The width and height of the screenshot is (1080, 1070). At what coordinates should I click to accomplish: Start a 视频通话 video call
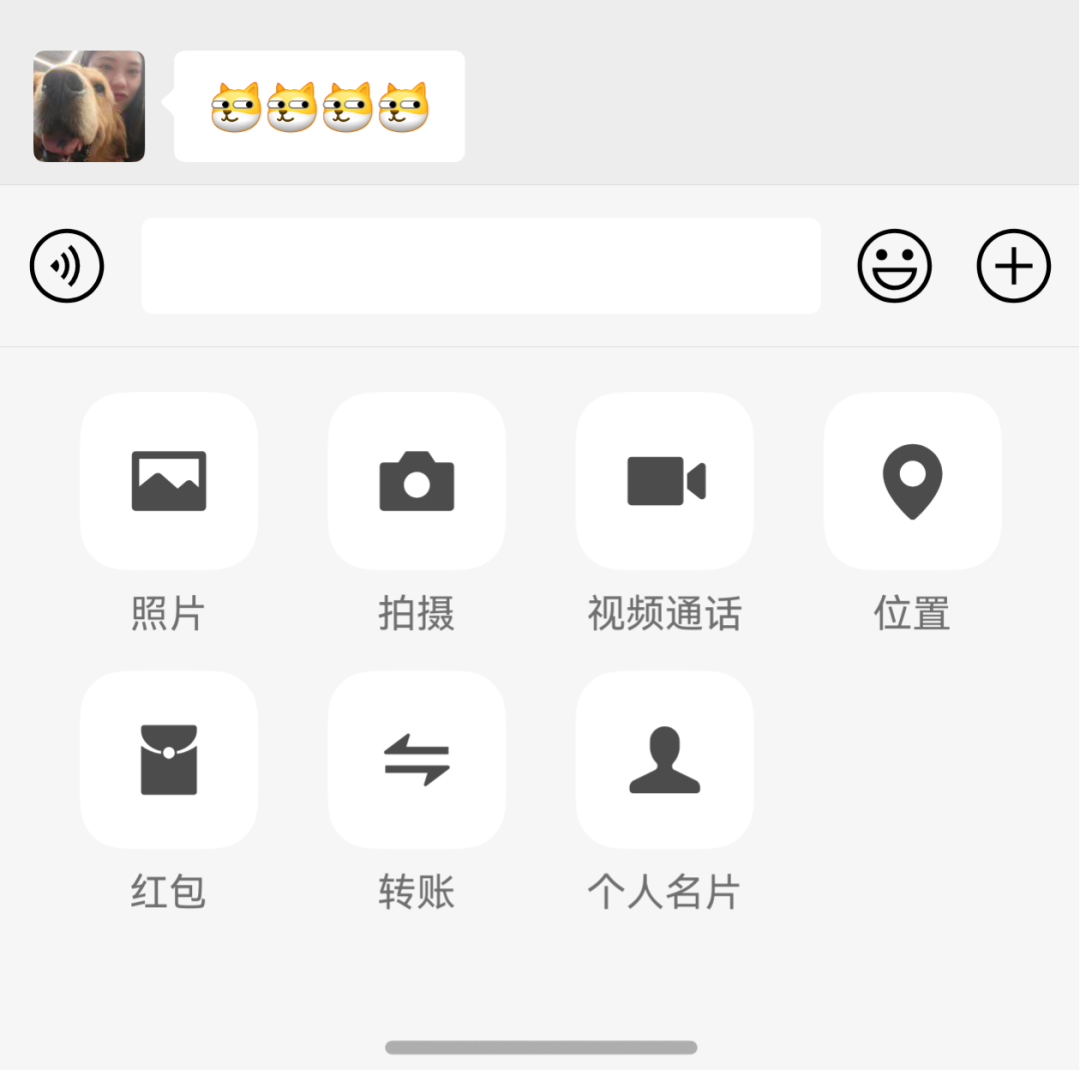665,481
